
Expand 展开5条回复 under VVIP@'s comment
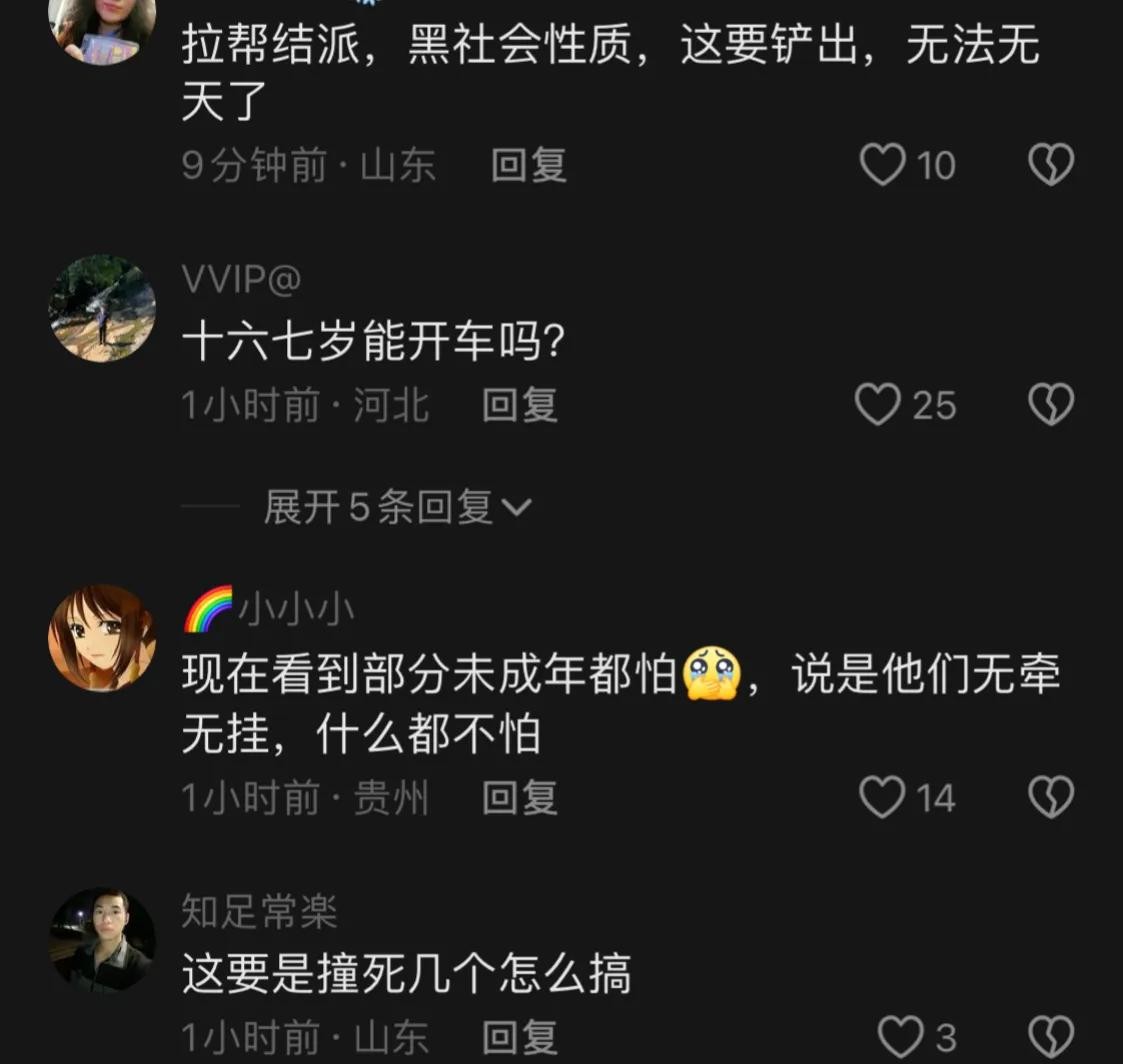396,508
